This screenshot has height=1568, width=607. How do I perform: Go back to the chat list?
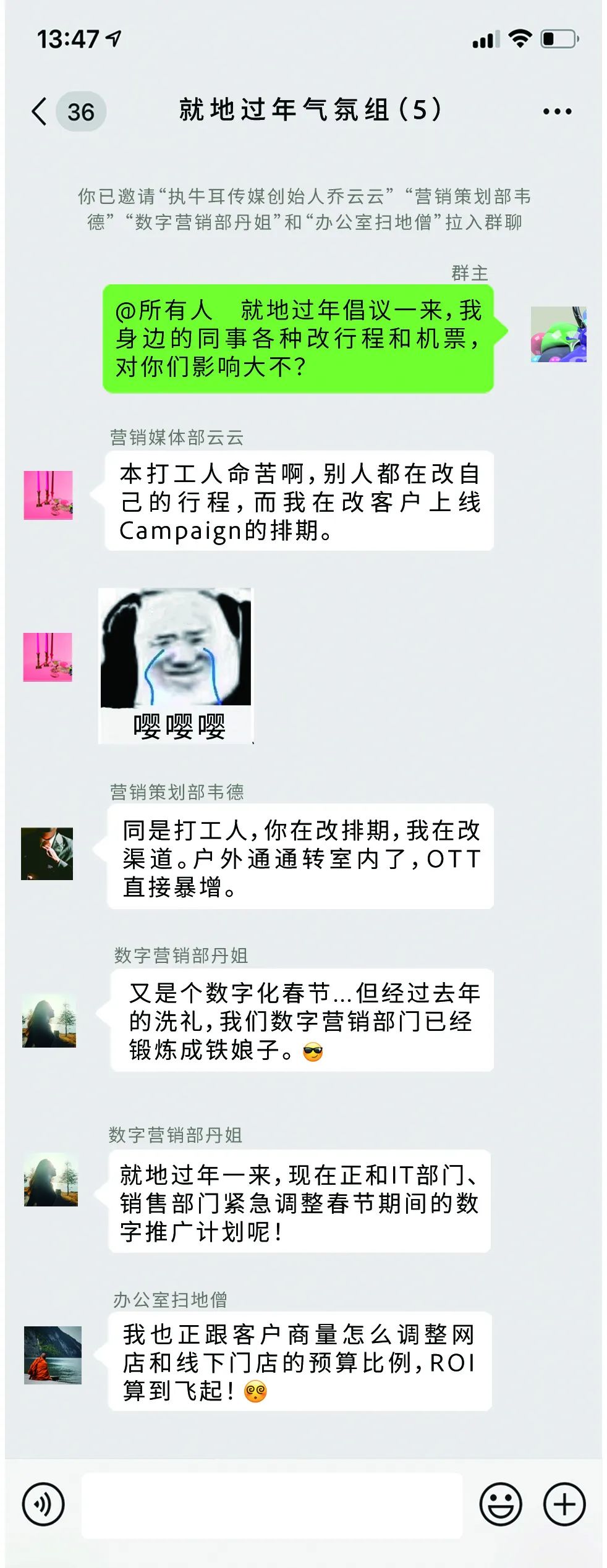tap(40, 112)
